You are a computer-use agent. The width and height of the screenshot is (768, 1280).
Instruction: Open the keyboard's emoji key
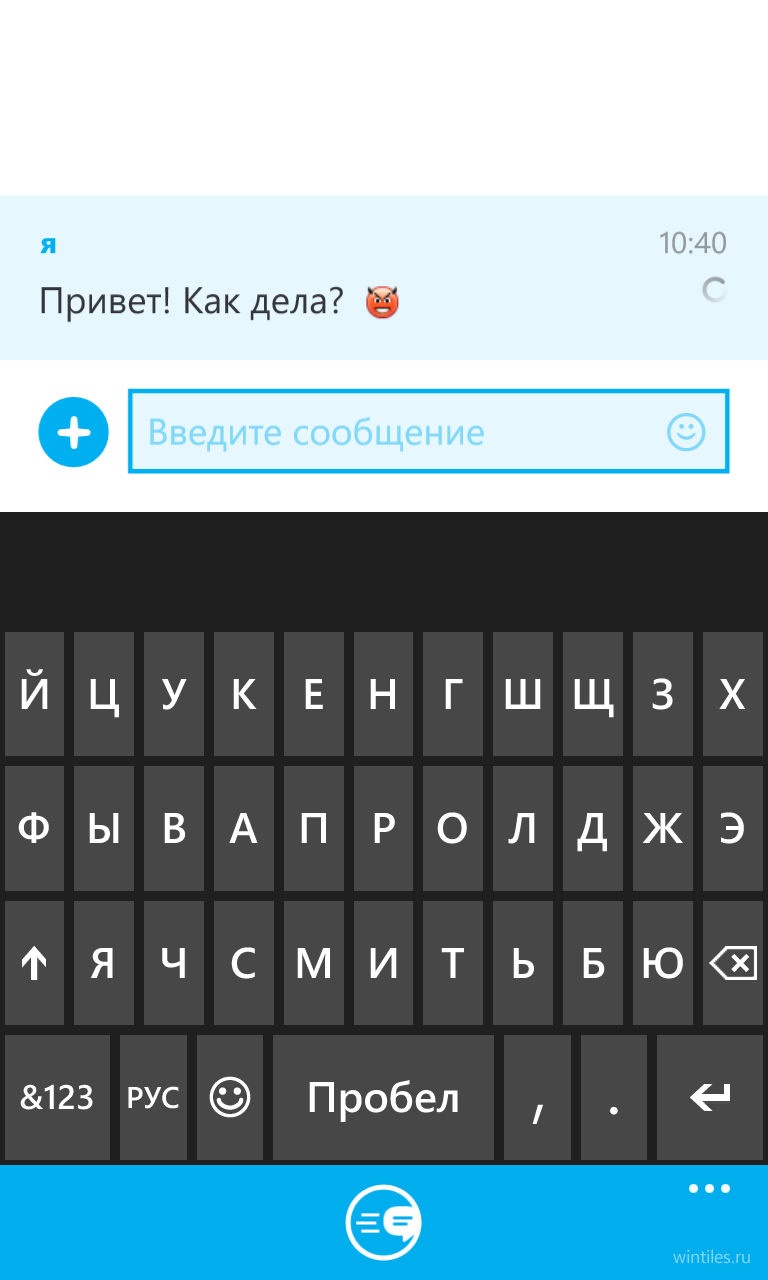(230, 1097)
